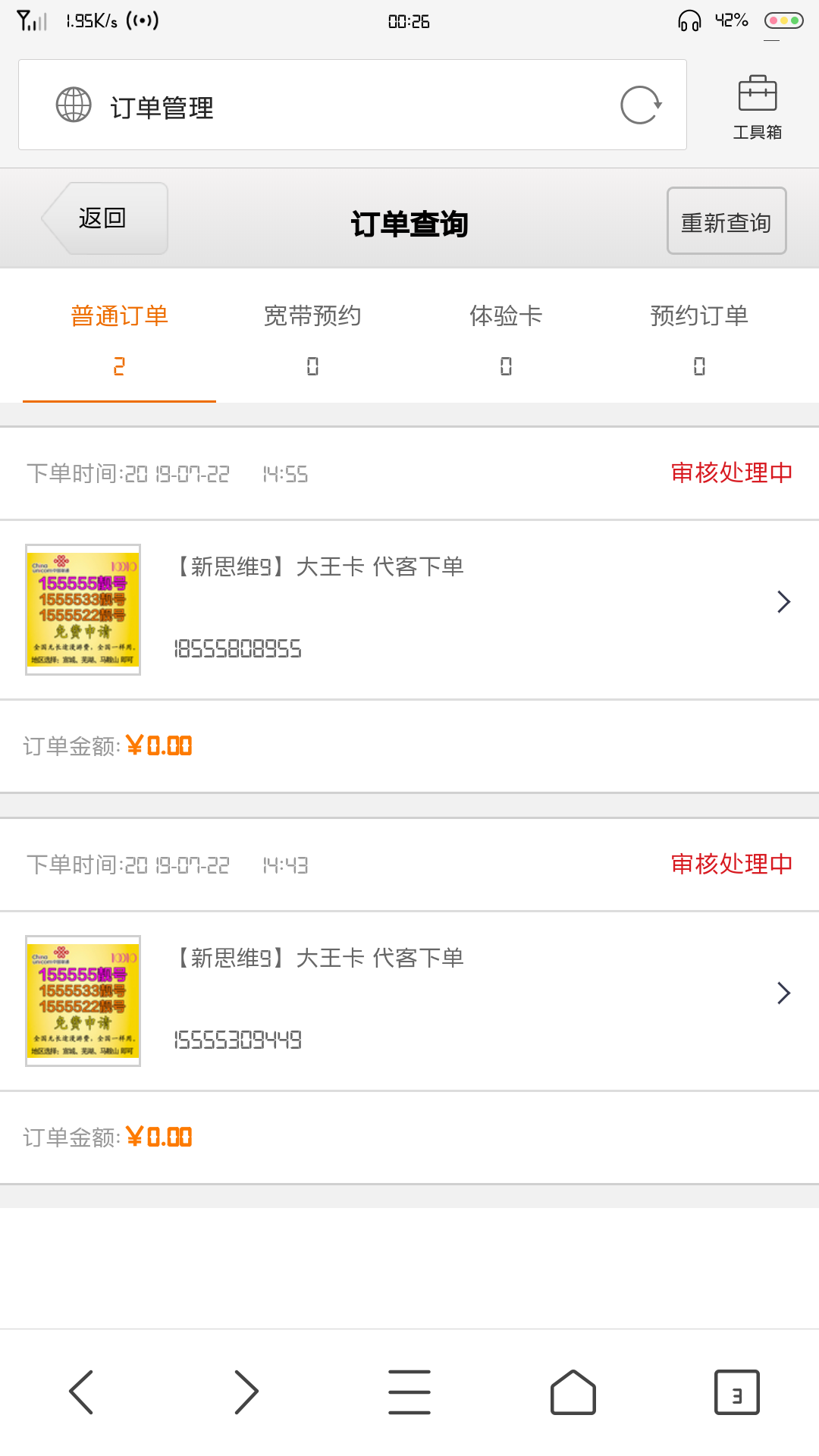Tap 重新查询 to search again

click(x=726, y=221)
